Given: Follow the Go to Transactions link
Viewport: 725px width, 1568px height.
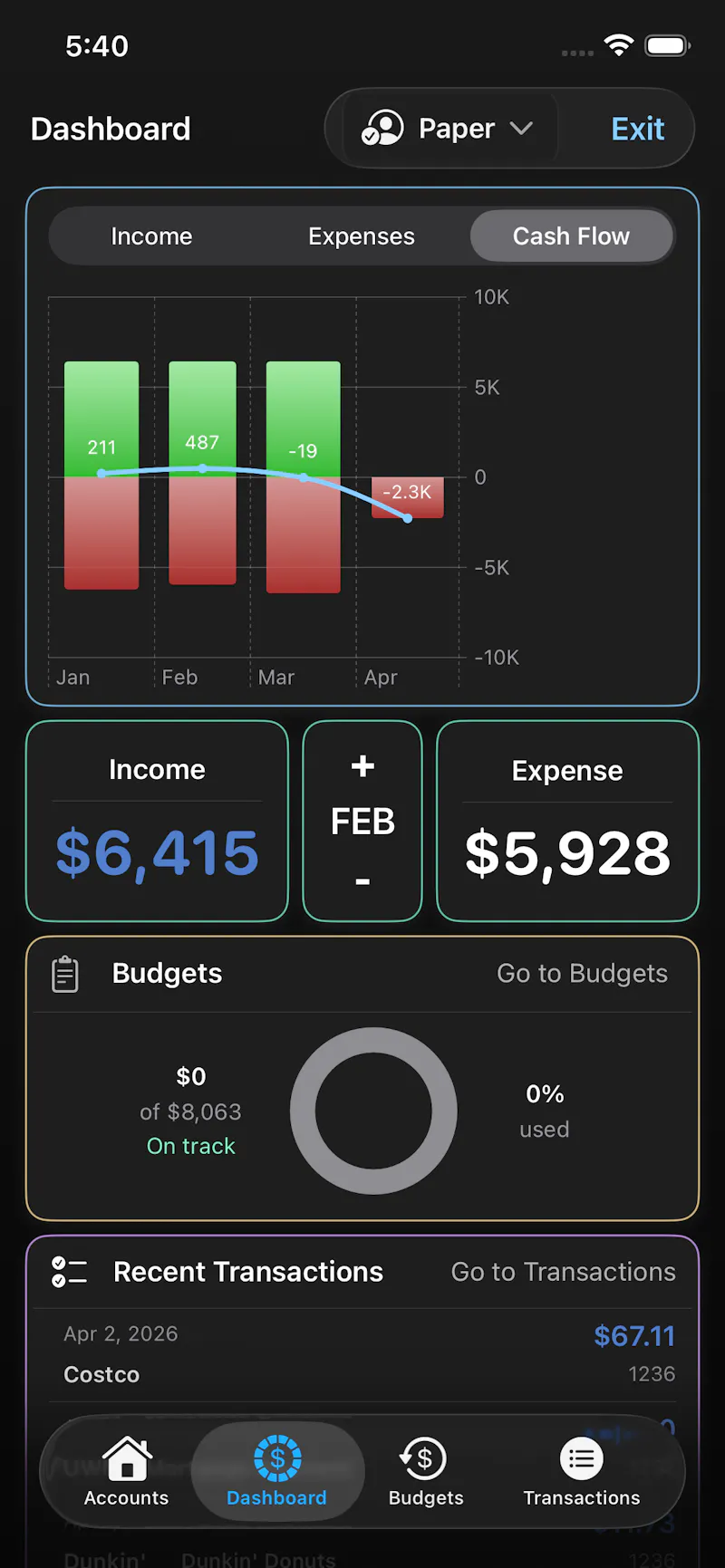Looking at the screenshot, I should point(563,1272).
